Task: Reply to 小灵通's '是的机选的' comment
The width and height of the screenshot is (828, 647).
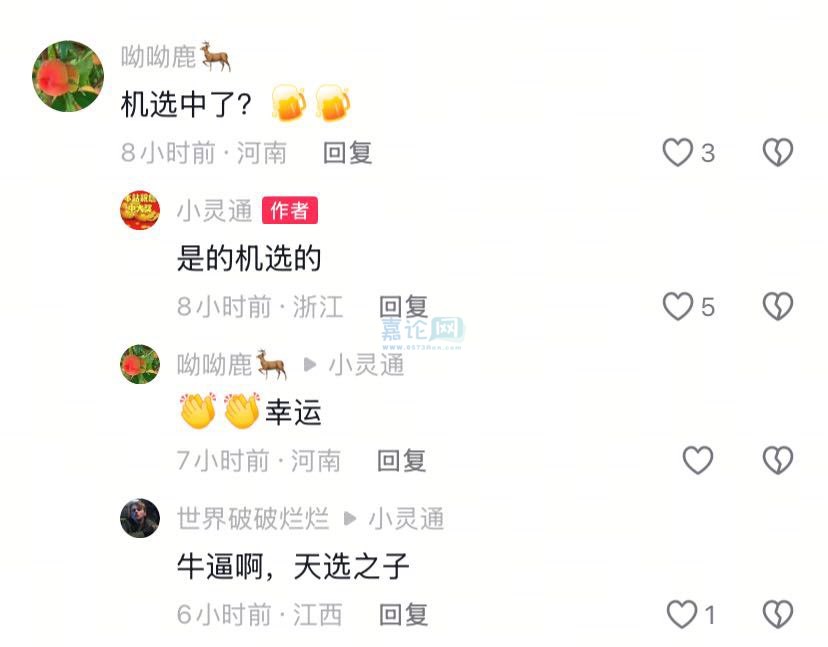Action: click(403, 307)
